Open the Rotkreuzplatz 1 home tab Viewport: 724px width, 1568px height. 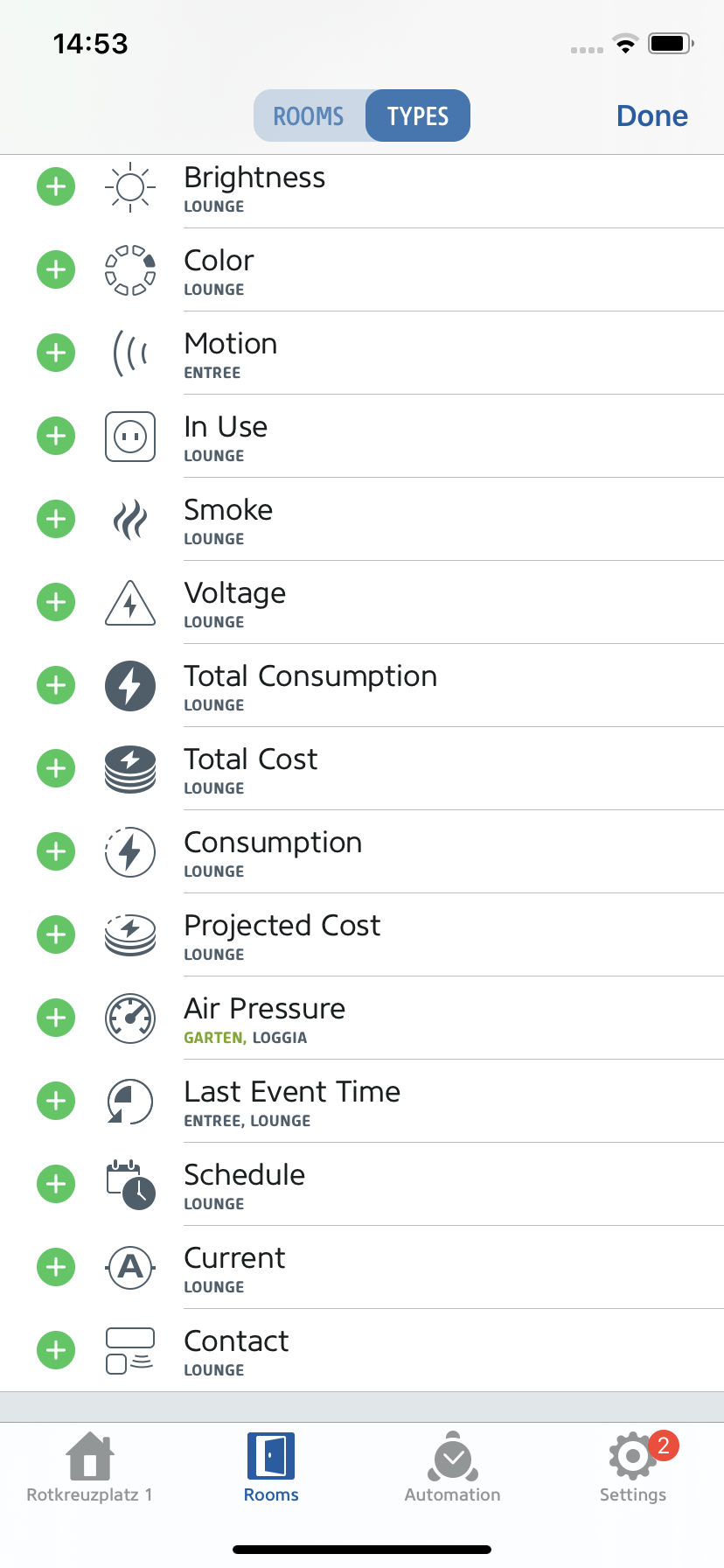coord(90,1467)
